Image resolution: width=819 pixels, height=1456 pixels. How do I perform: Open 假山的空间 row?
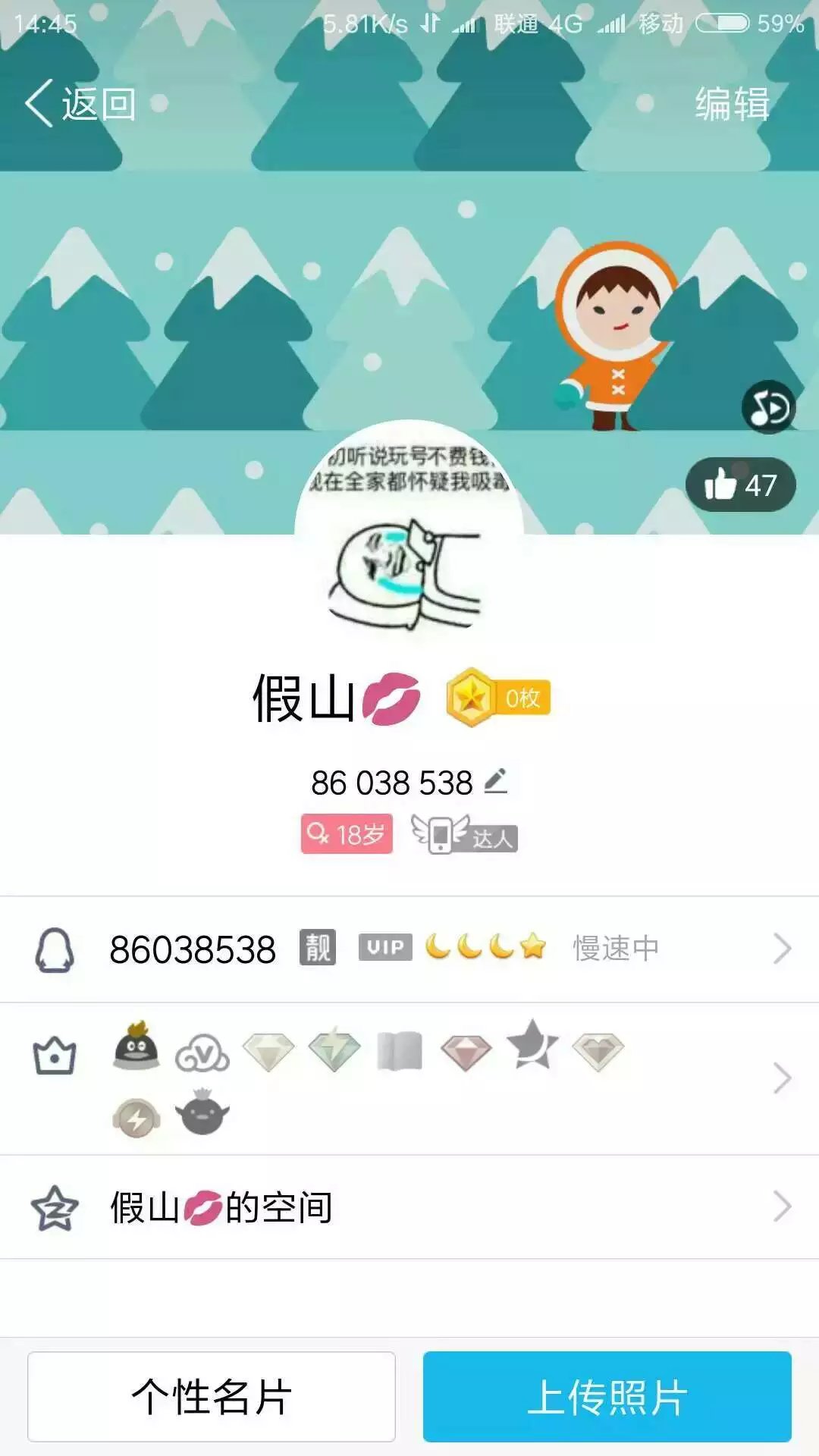pyautogui.click(x=409, y=1207)
